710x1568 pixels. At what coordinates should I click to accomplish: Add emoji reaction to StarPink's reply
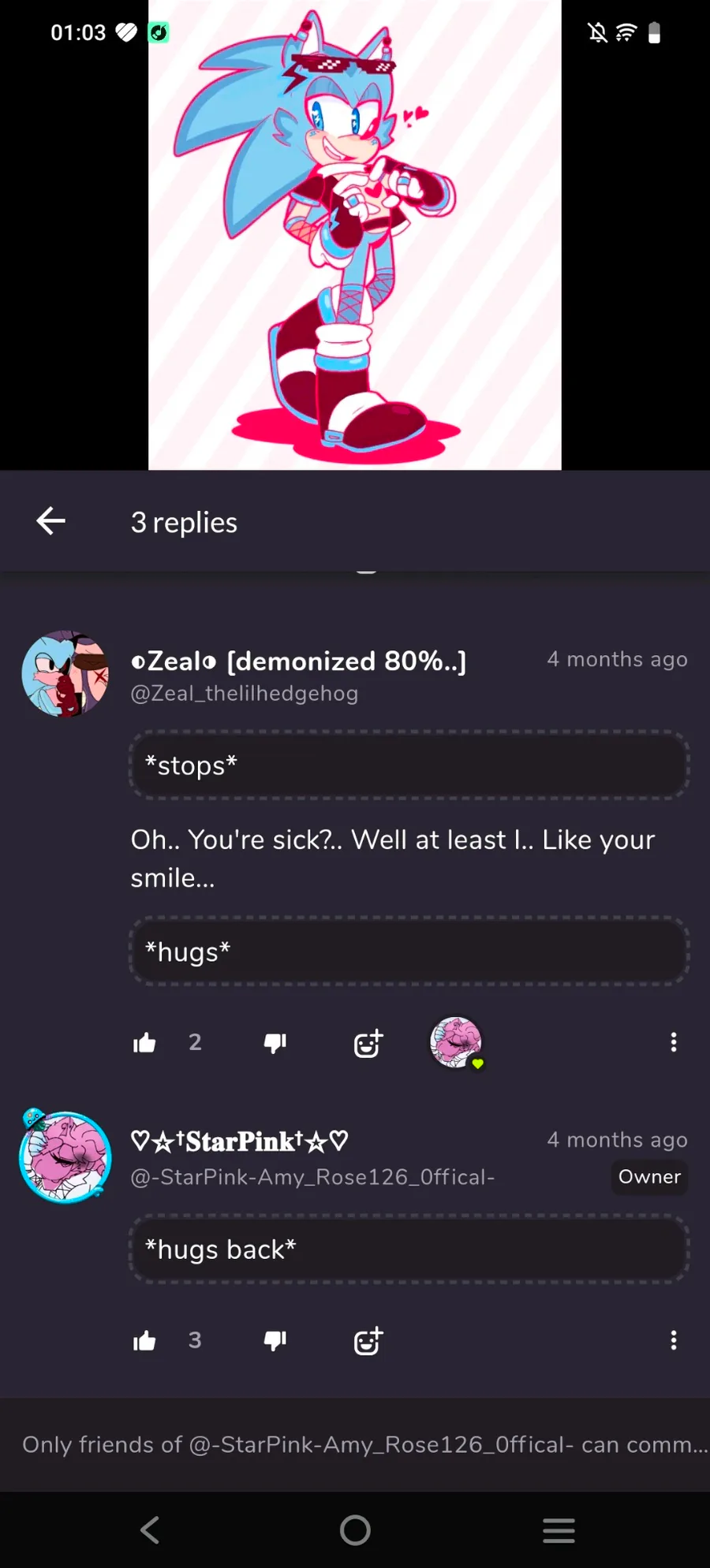368,1340
